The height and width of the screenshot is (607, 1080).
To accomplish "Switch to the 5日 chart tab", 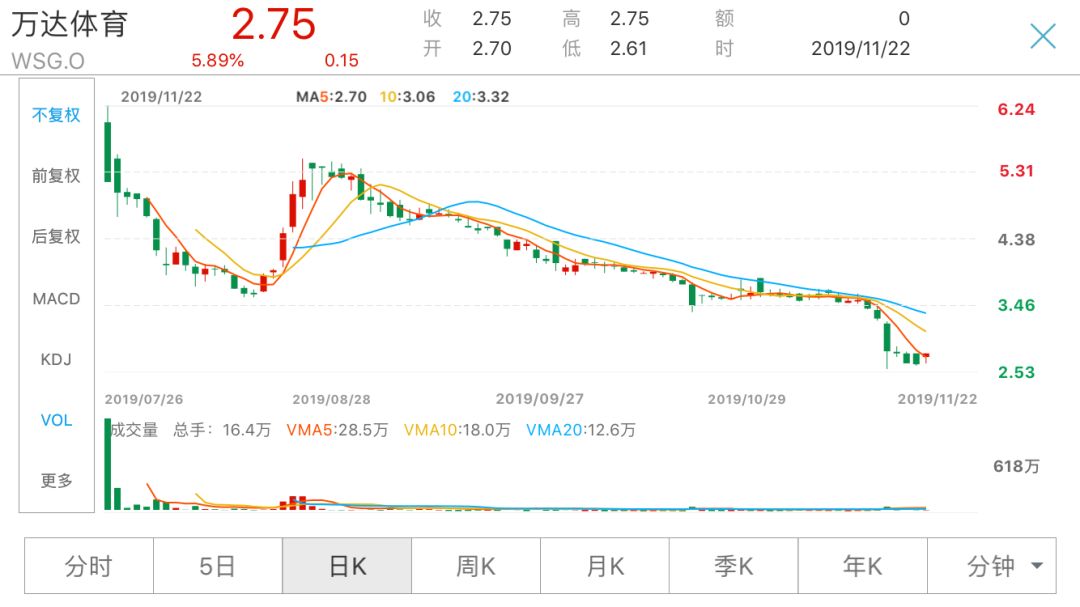I will pyautogui.click(x=218, y=567).
